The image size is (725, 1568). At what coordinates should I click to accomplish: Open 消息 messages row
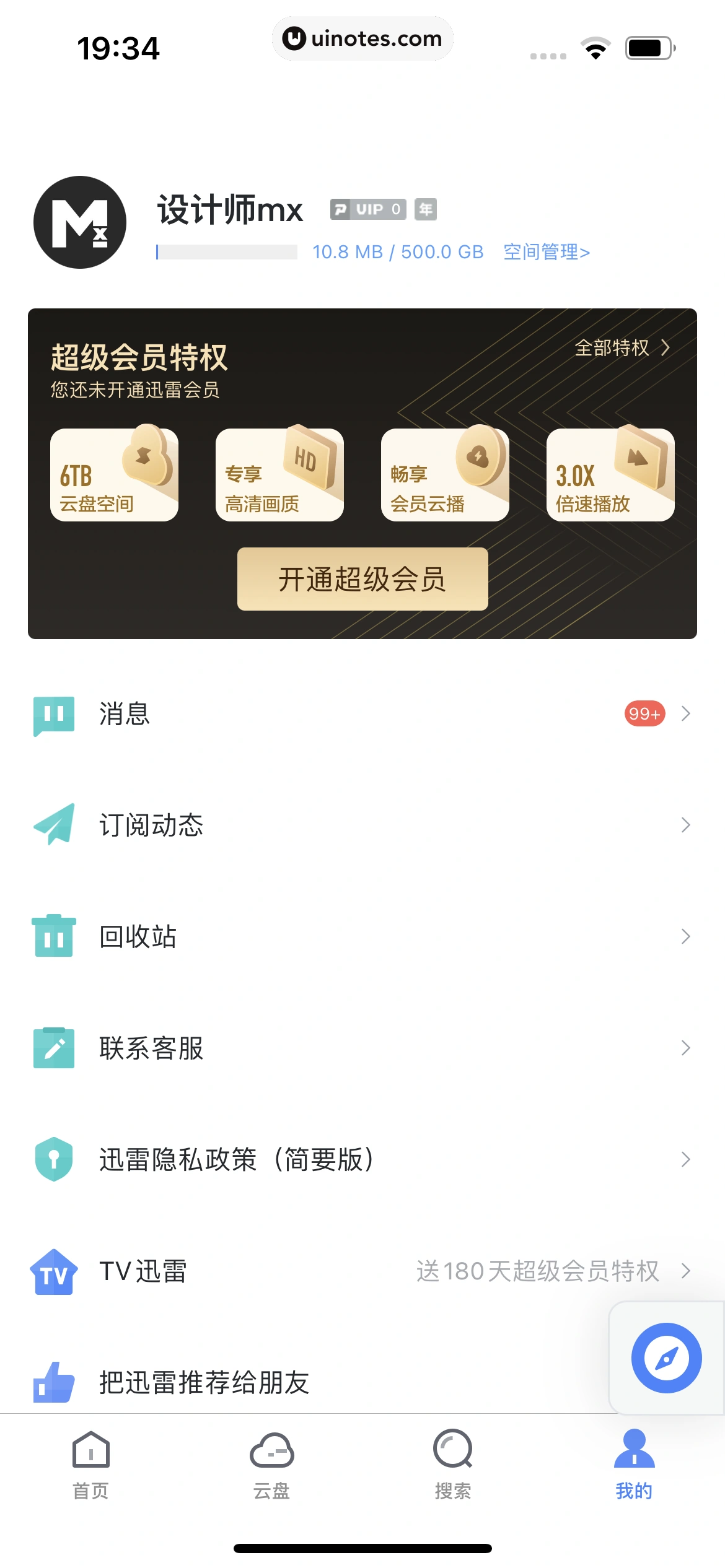tap(362, 714)
